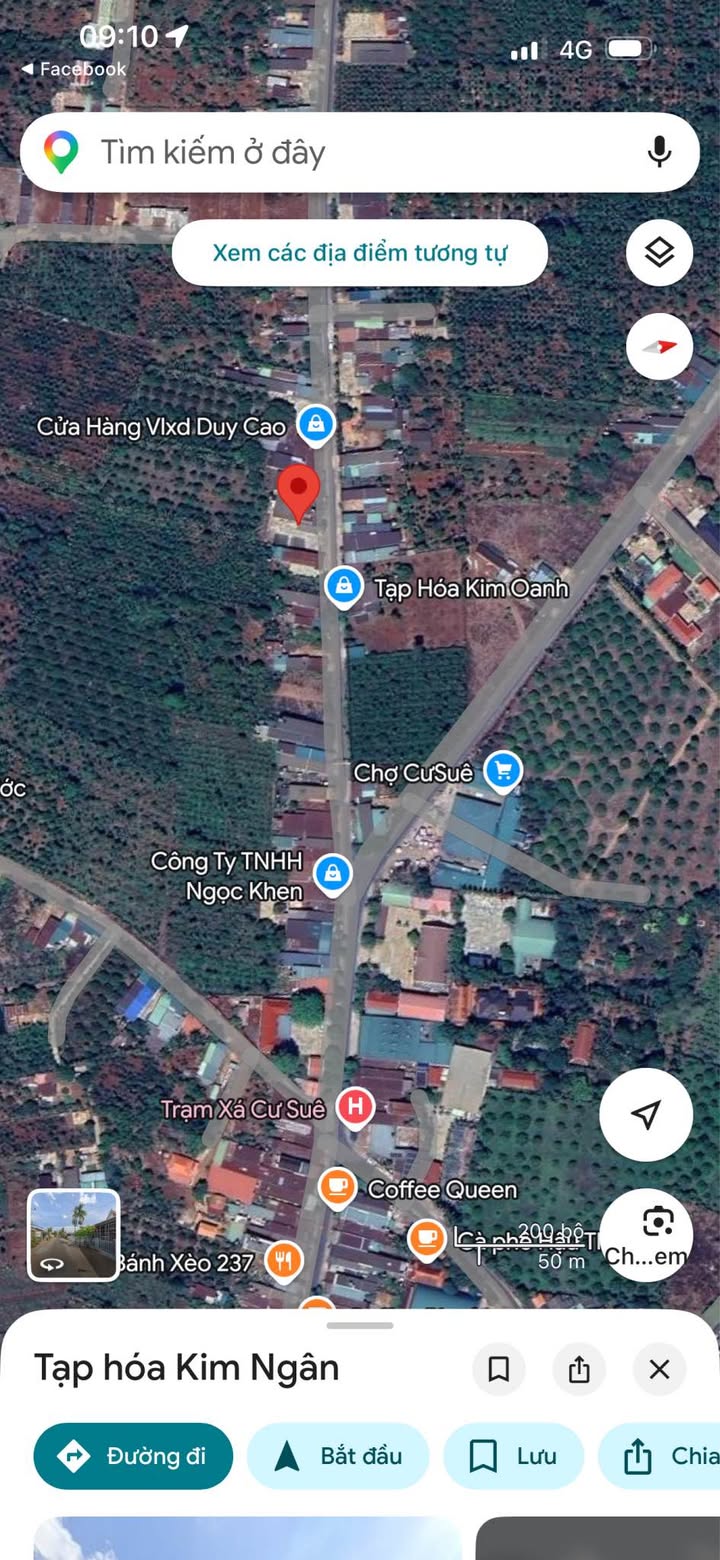Center map on my current location

646,1114
